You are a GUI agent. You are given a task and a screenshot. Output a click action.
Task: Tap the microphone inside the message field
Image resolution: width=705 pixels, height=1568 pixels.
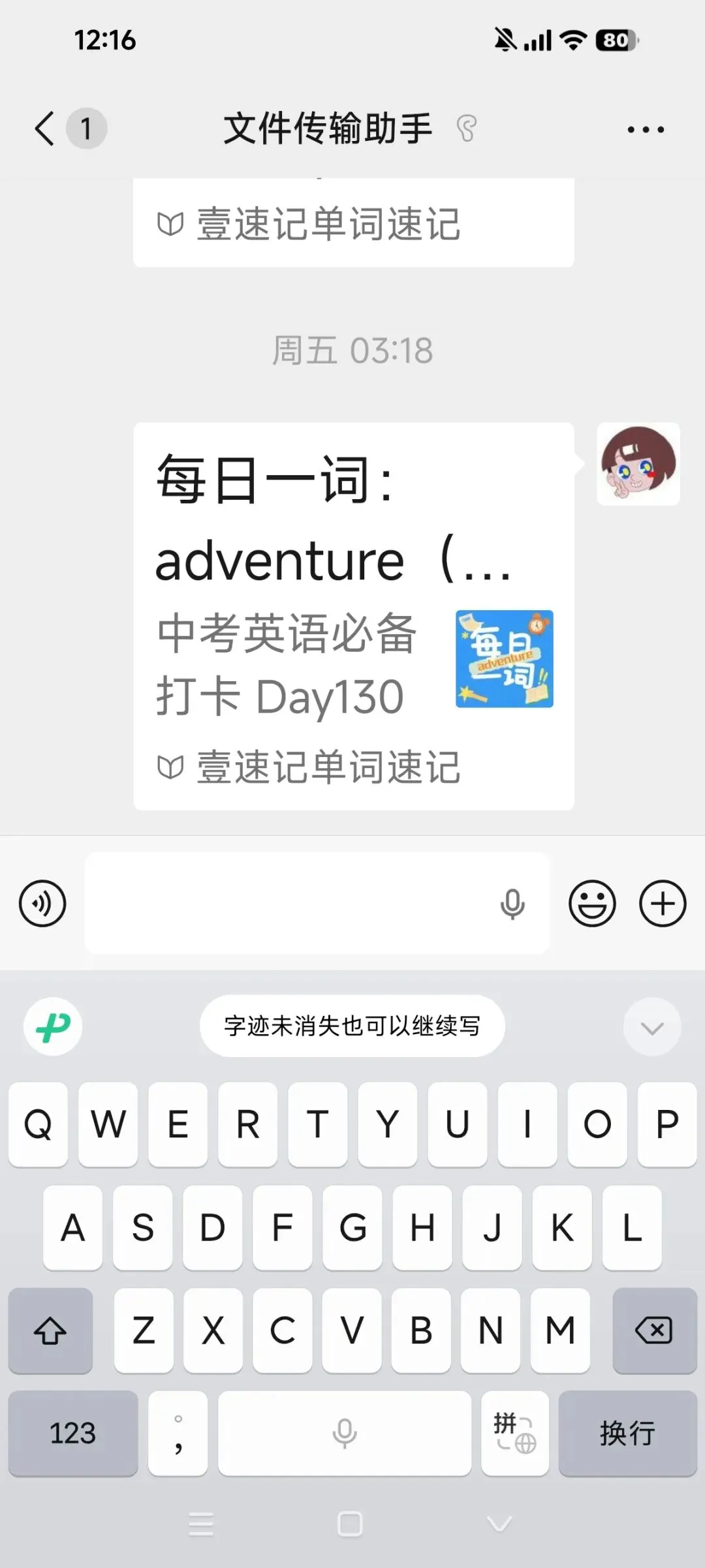click(x=512, y=904)
